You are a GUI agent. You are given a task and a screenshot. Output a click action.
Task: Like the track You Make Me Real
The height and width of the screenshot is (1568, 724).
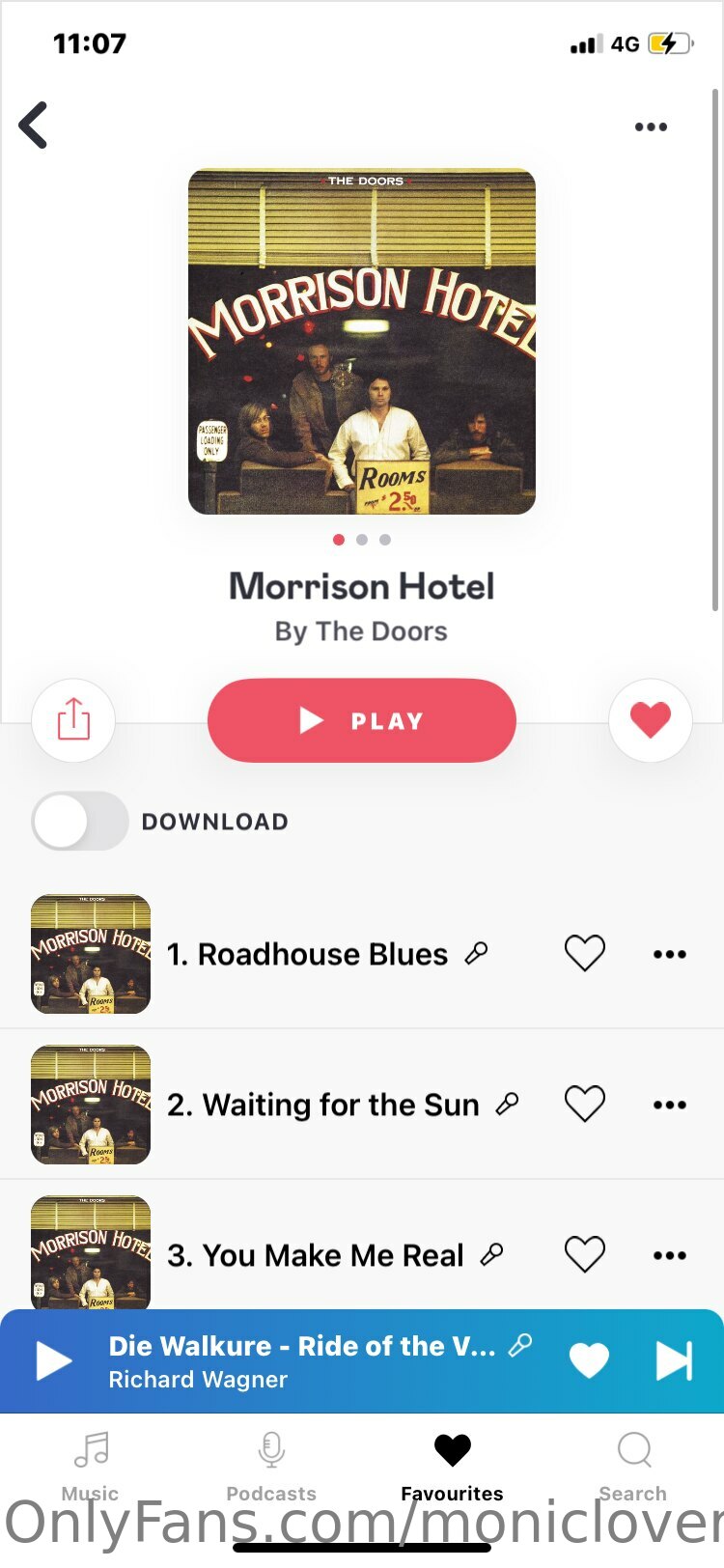pyautogui.click(x=585, y=1254)
